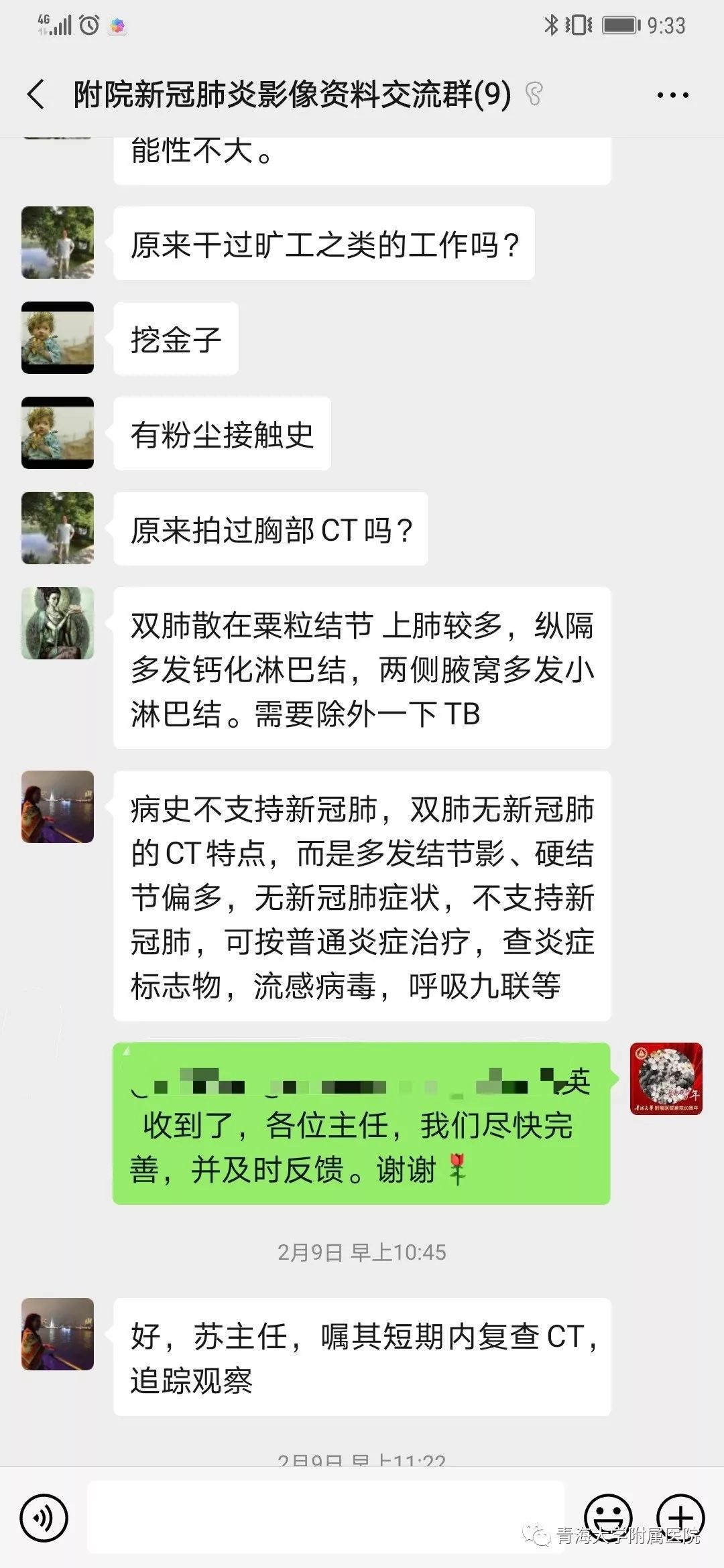
Task: Open avatar beside 有粉尘接触史 message
Action: (58, 433)
